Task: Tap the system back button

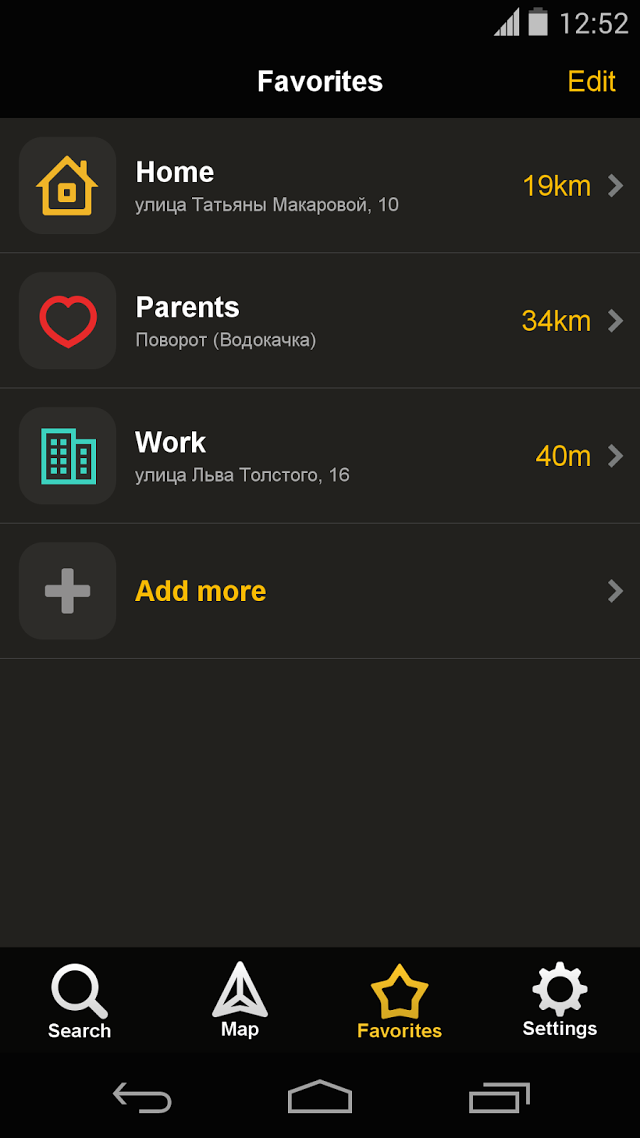Action: click(142, 1097)
